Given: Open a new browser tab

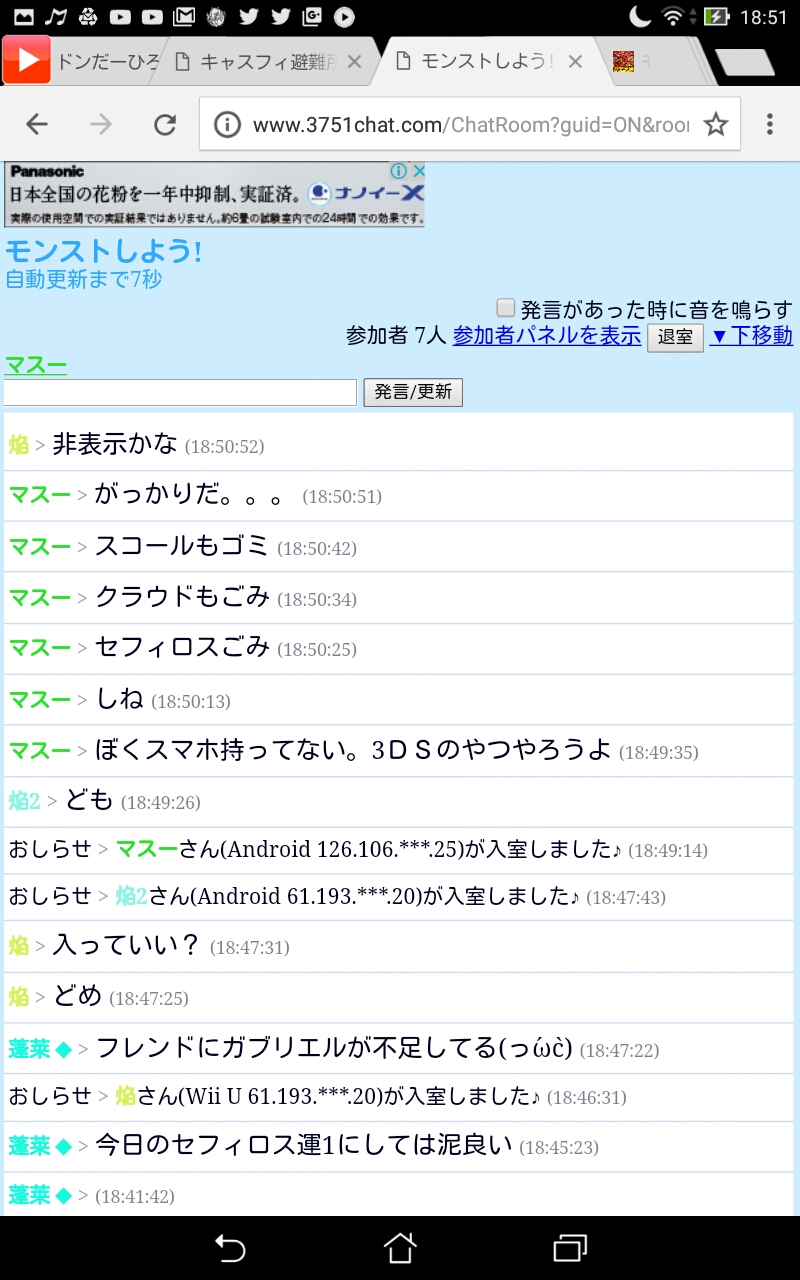Looking at the screenshot, I should [747, 62].
